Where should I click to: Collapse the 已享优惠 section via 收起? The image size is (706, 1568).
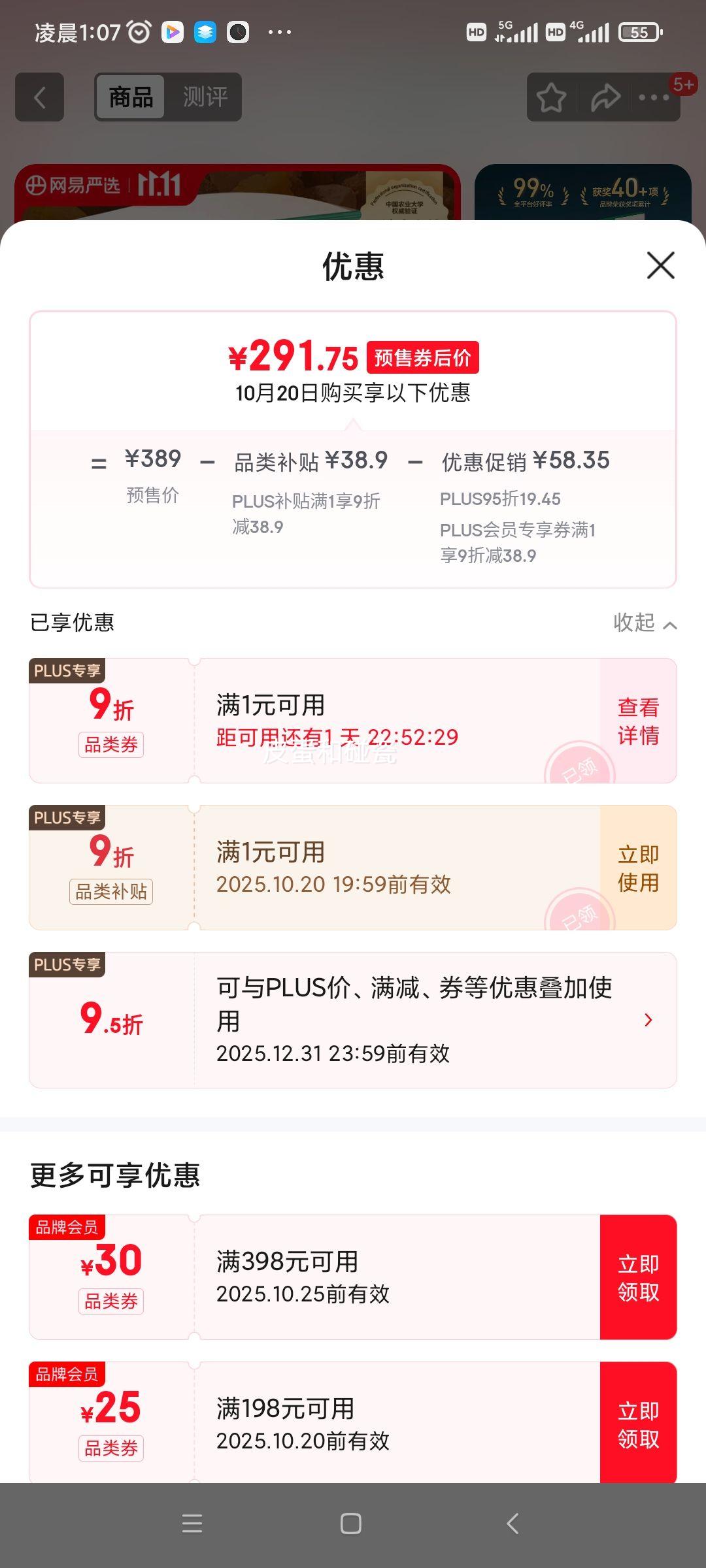point(644,623)
